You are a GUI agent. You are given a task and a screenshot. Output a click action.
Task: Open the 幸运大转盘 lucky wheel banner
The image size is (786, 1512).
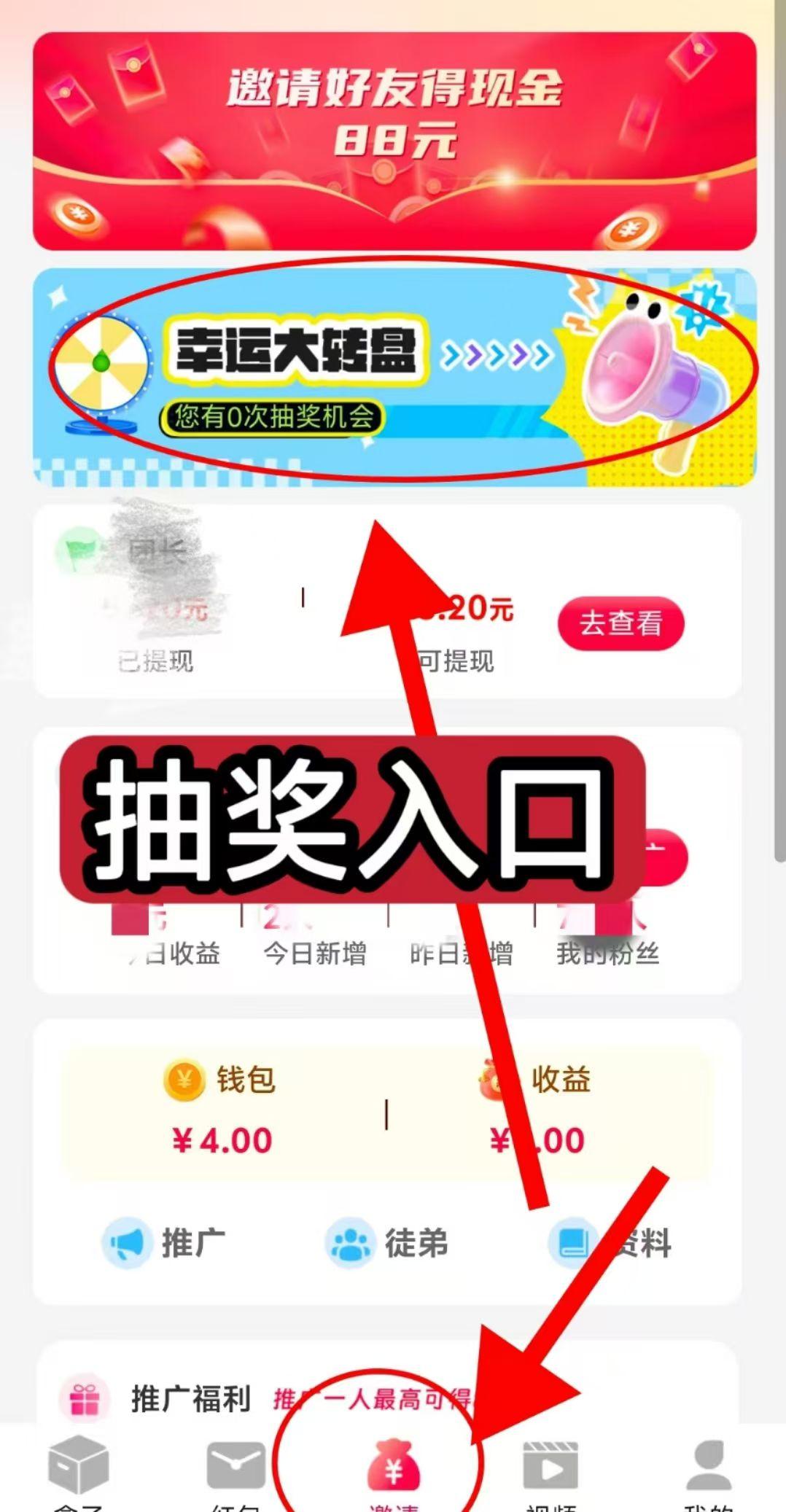click(394, 377)
